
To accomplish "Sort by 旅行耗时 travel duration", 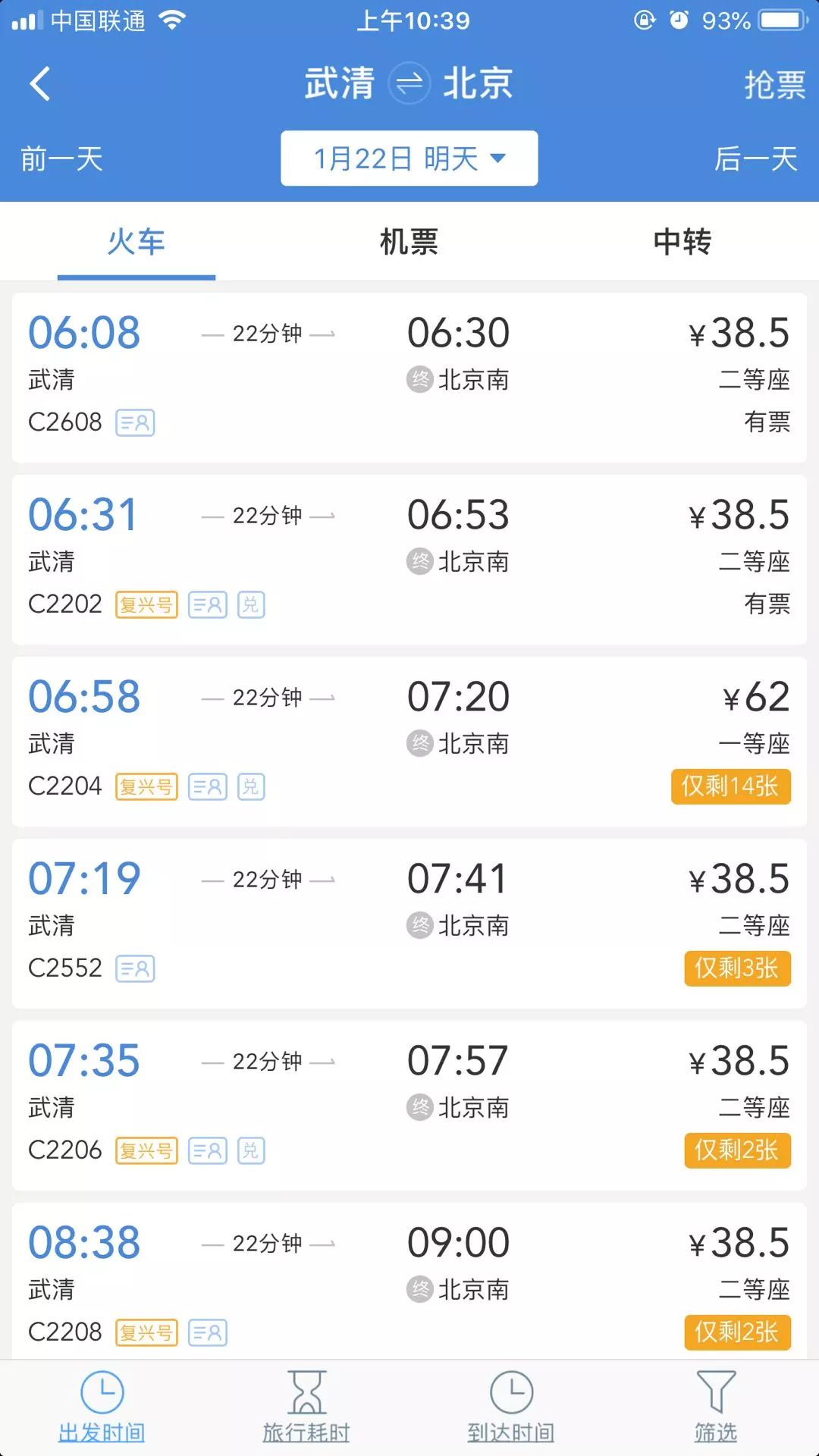I will click(x=306, y=1407).
